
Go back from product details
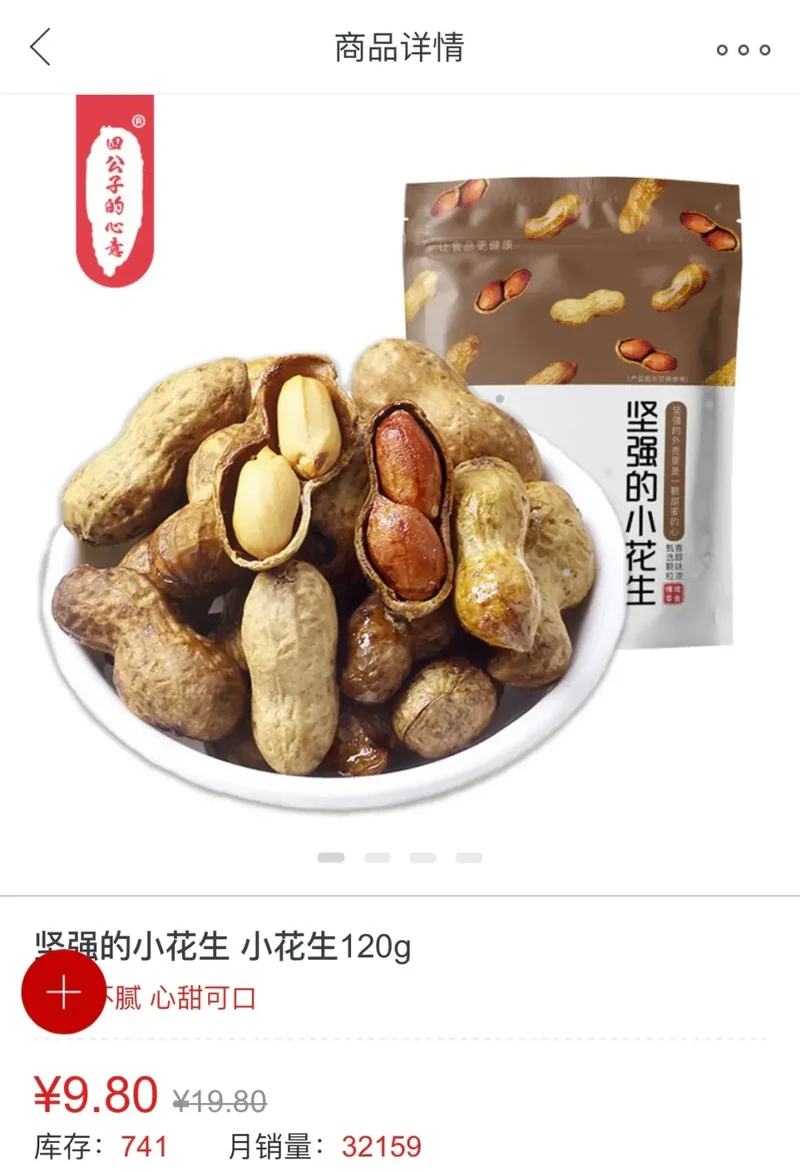coord(40,47)
